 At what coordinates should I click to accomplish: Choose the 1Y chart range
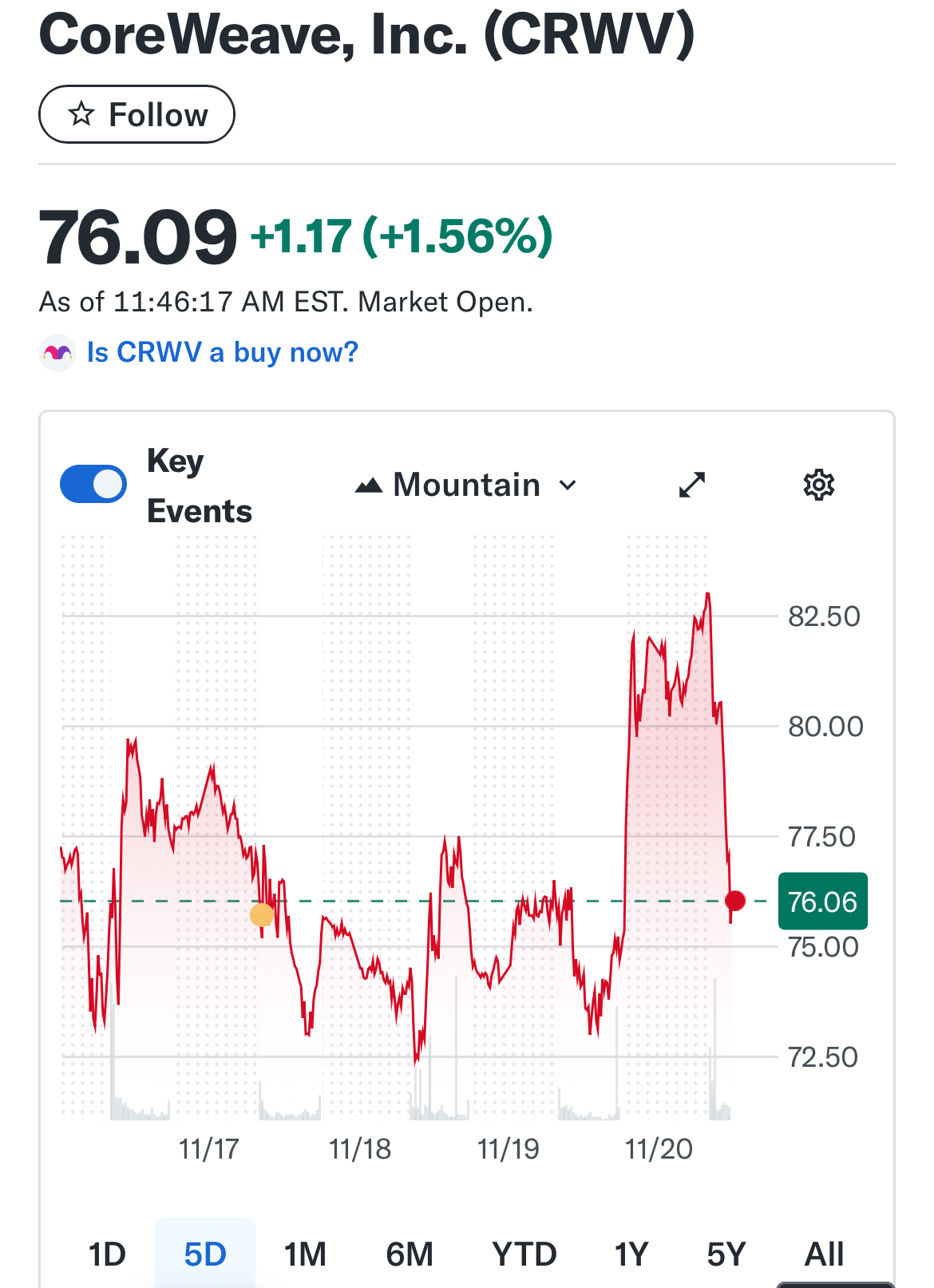coord(631,1254)
